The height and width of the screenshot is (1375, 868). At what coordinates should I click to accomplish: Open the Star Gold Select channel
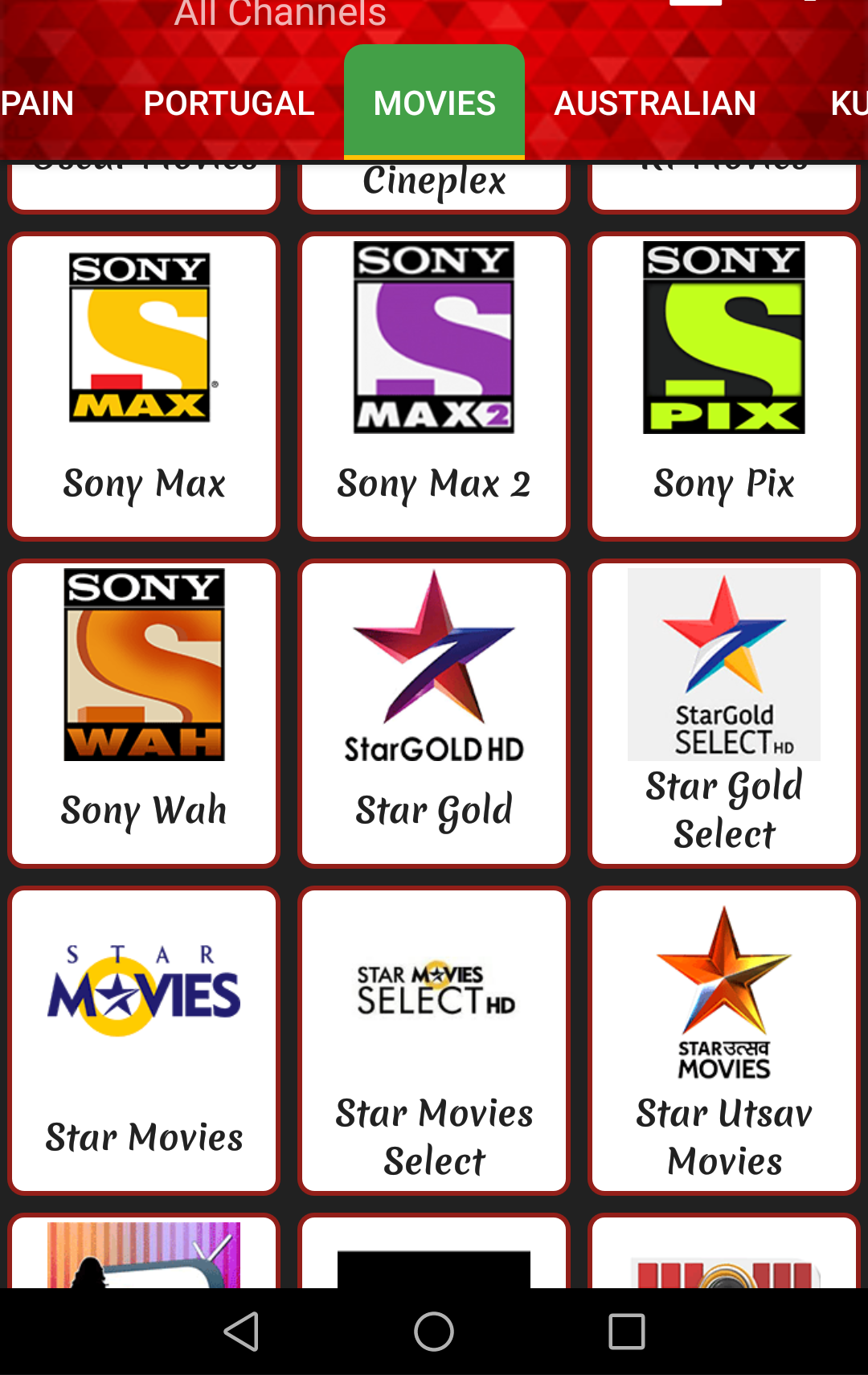pos(724,713)
